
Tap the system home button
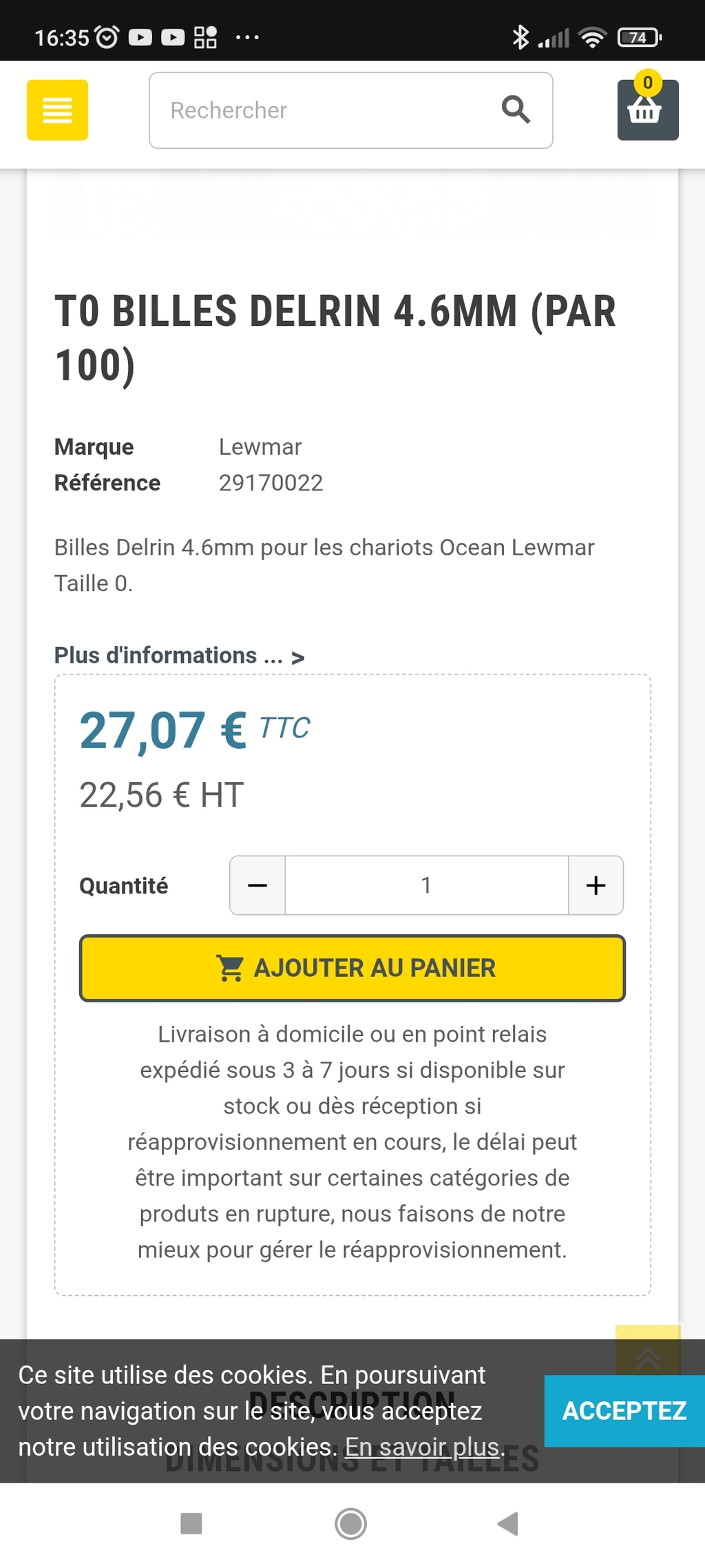pyautogui.click(x=350, y=1523)
